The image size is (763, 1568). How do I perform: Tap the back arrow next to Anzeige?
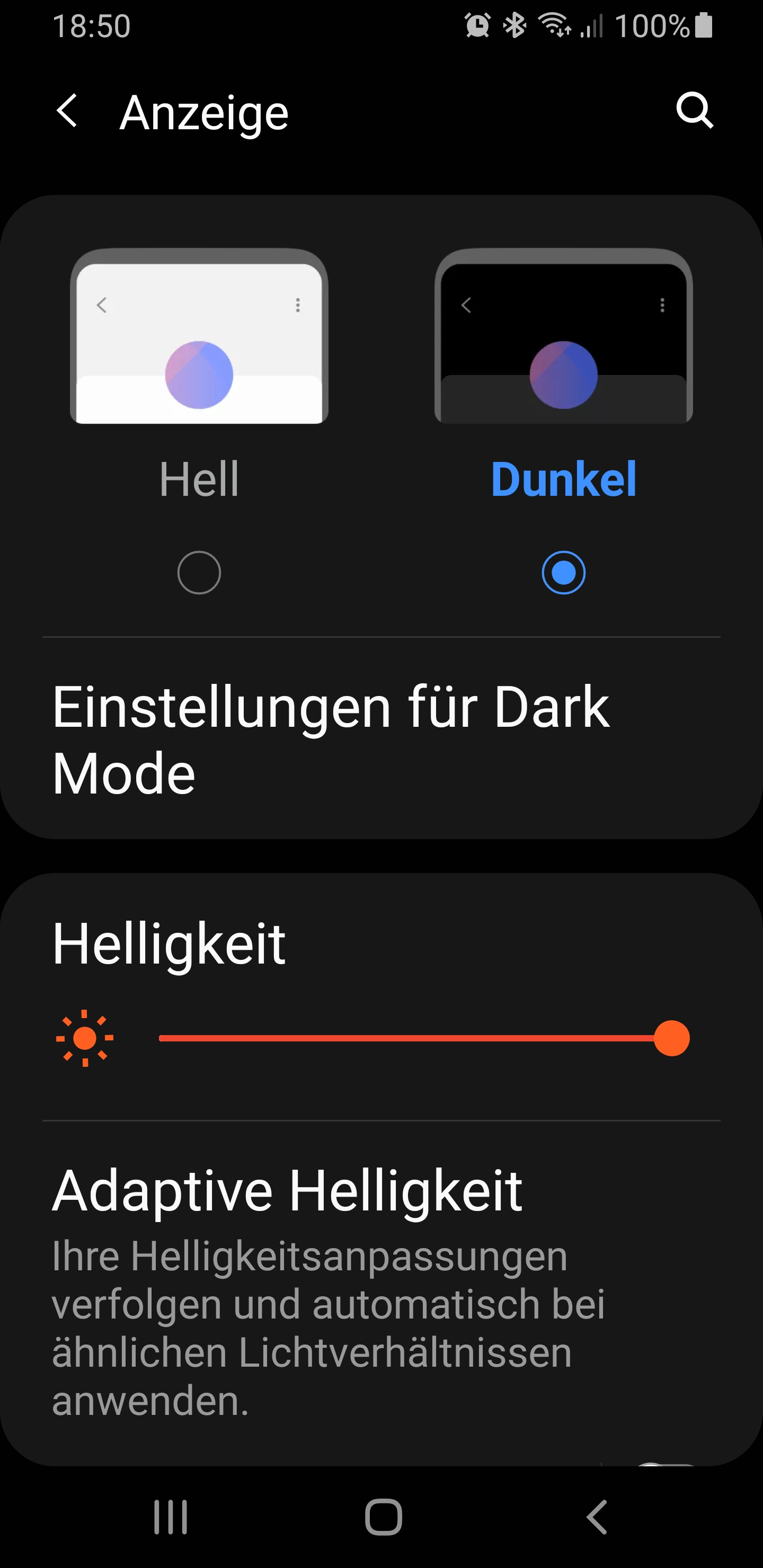[x=68, y=112]
